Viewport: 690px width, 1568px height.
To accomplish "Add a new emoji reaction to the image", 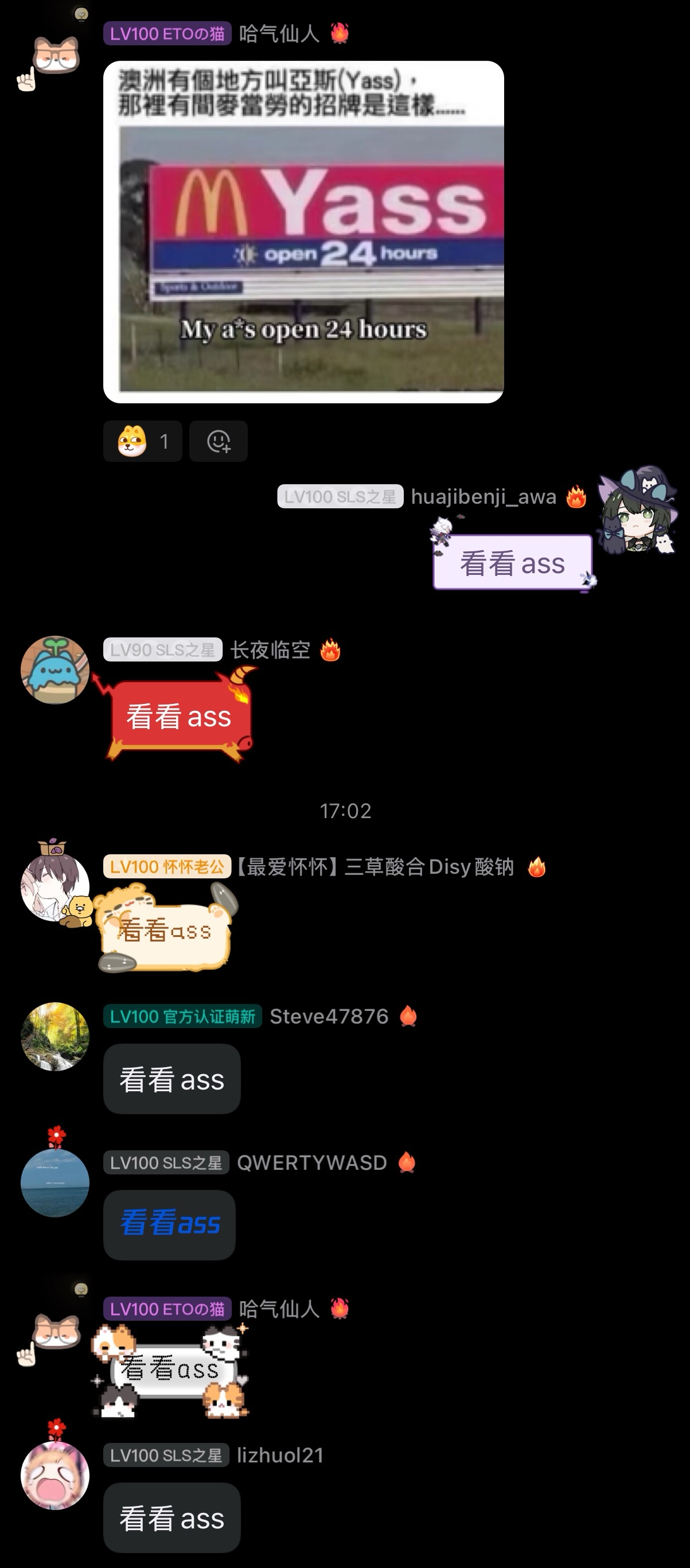I will click(x=219, y=441).
